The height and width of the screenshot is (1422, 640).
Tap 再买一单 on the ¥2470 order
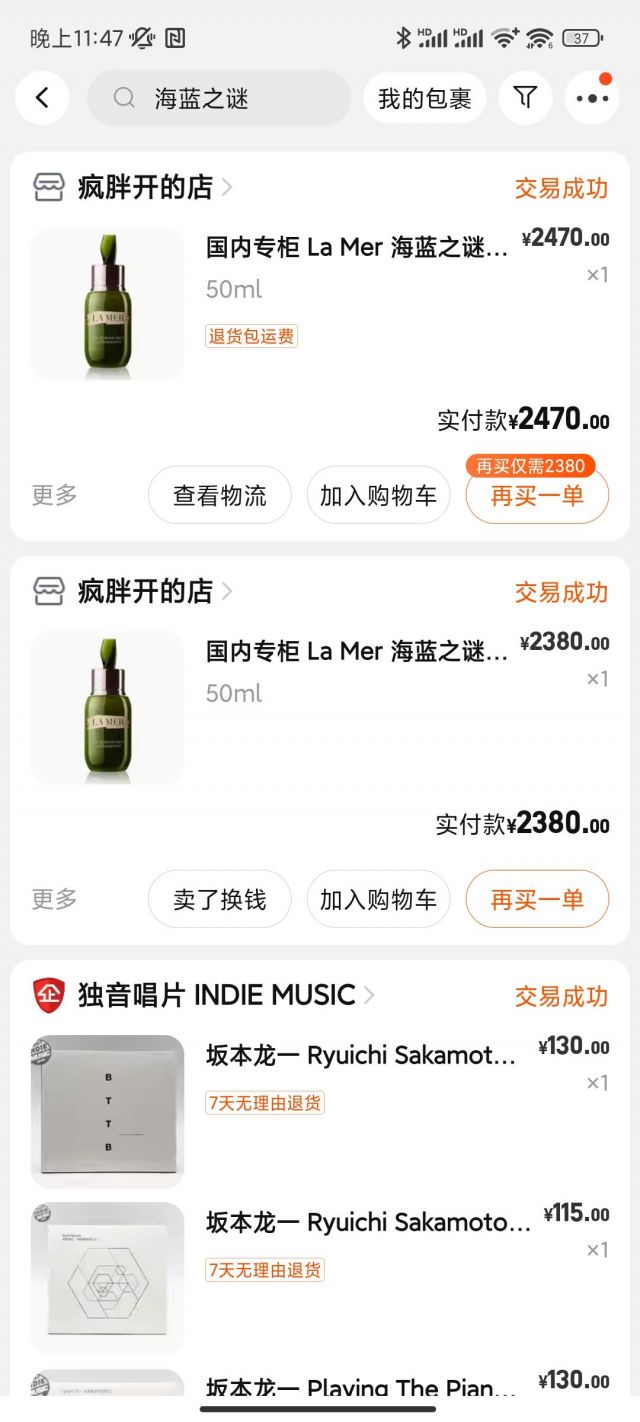537,496
